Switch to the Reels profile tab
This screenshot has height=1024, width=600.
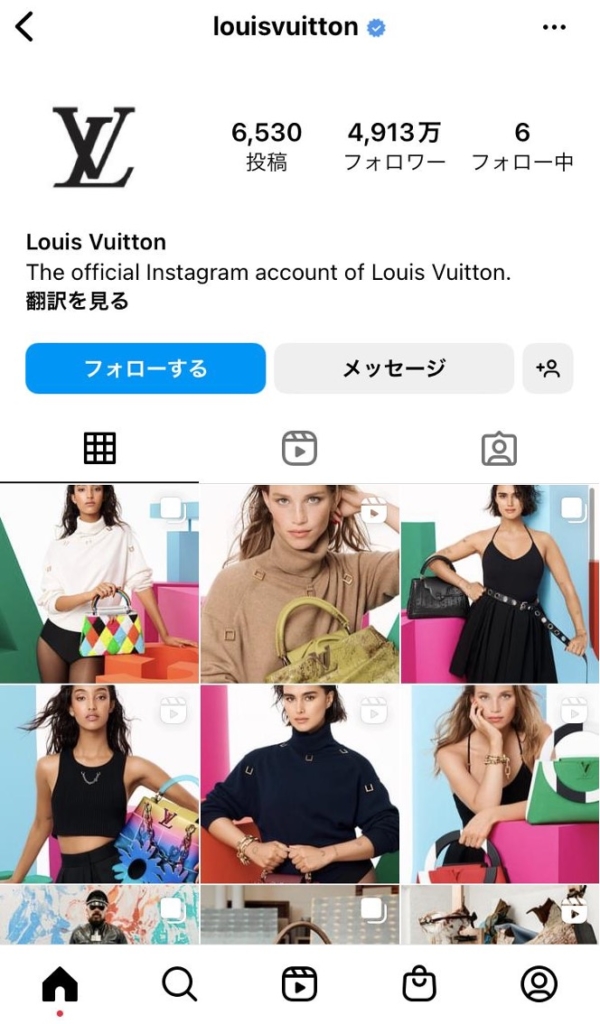click(299, 448)
